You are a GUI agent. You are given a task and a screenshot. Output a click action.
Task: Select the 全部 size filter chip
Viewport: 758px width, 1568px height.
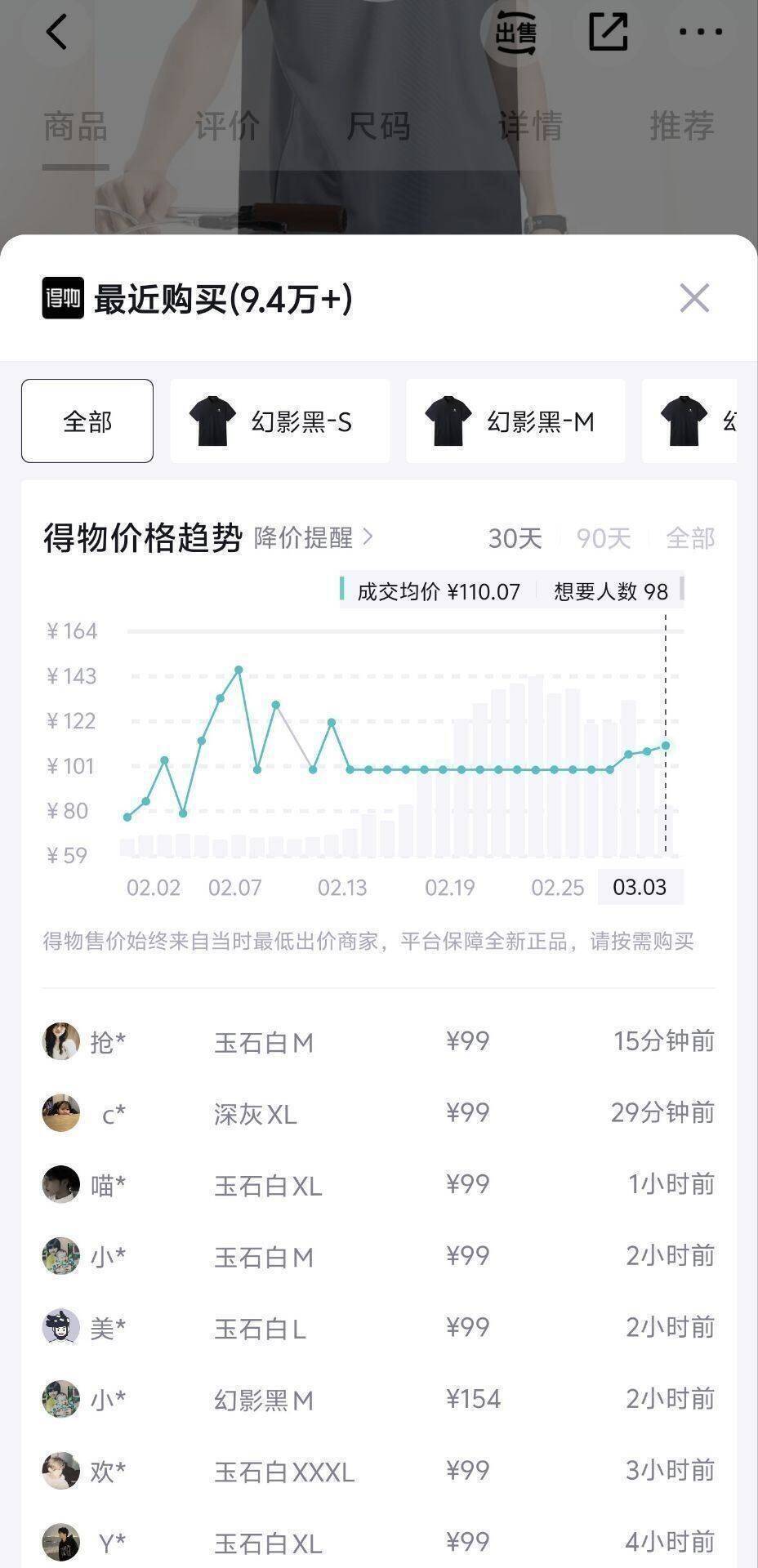click(x=87, y=421)
